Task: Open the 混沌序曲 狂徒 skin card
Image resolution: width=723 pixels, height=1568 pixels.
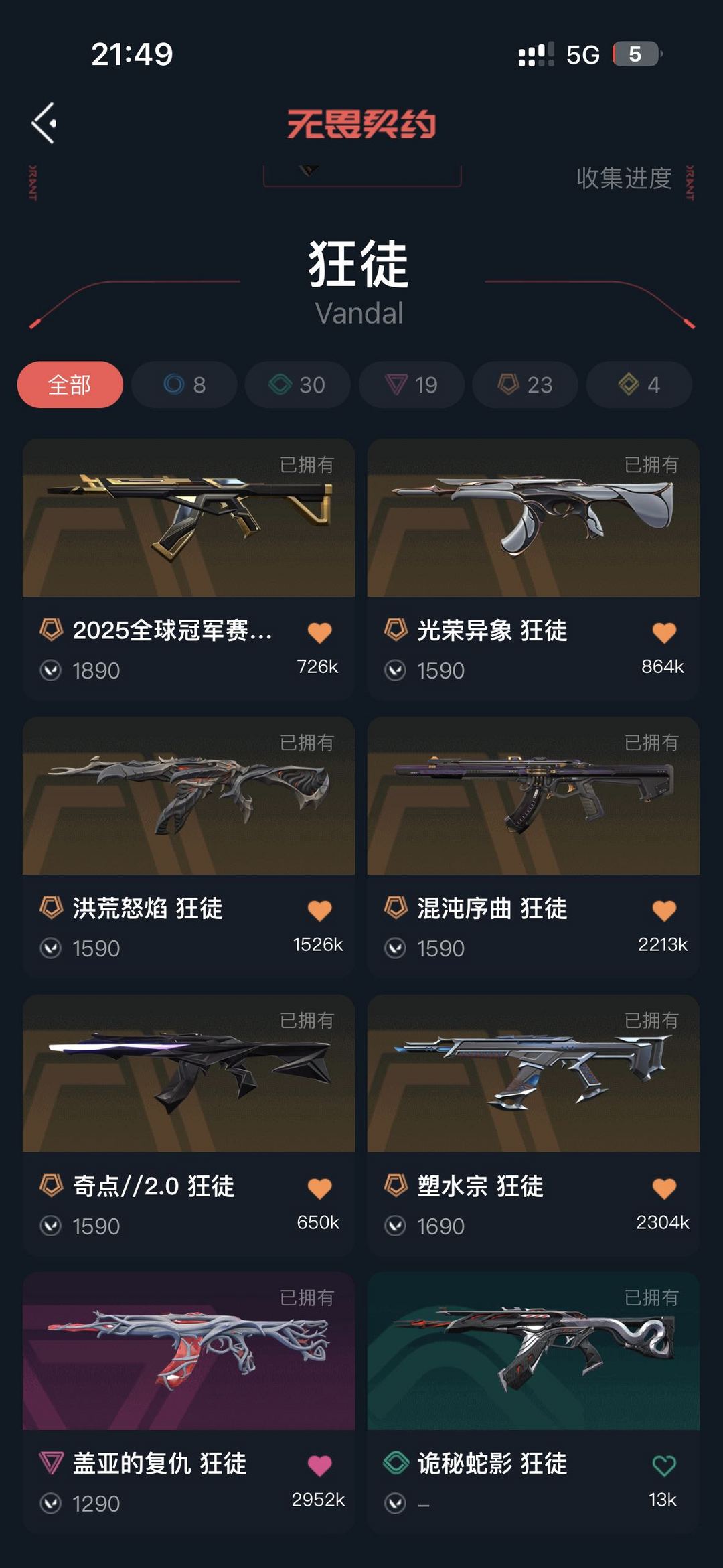Action: click(x=533, y=797)
